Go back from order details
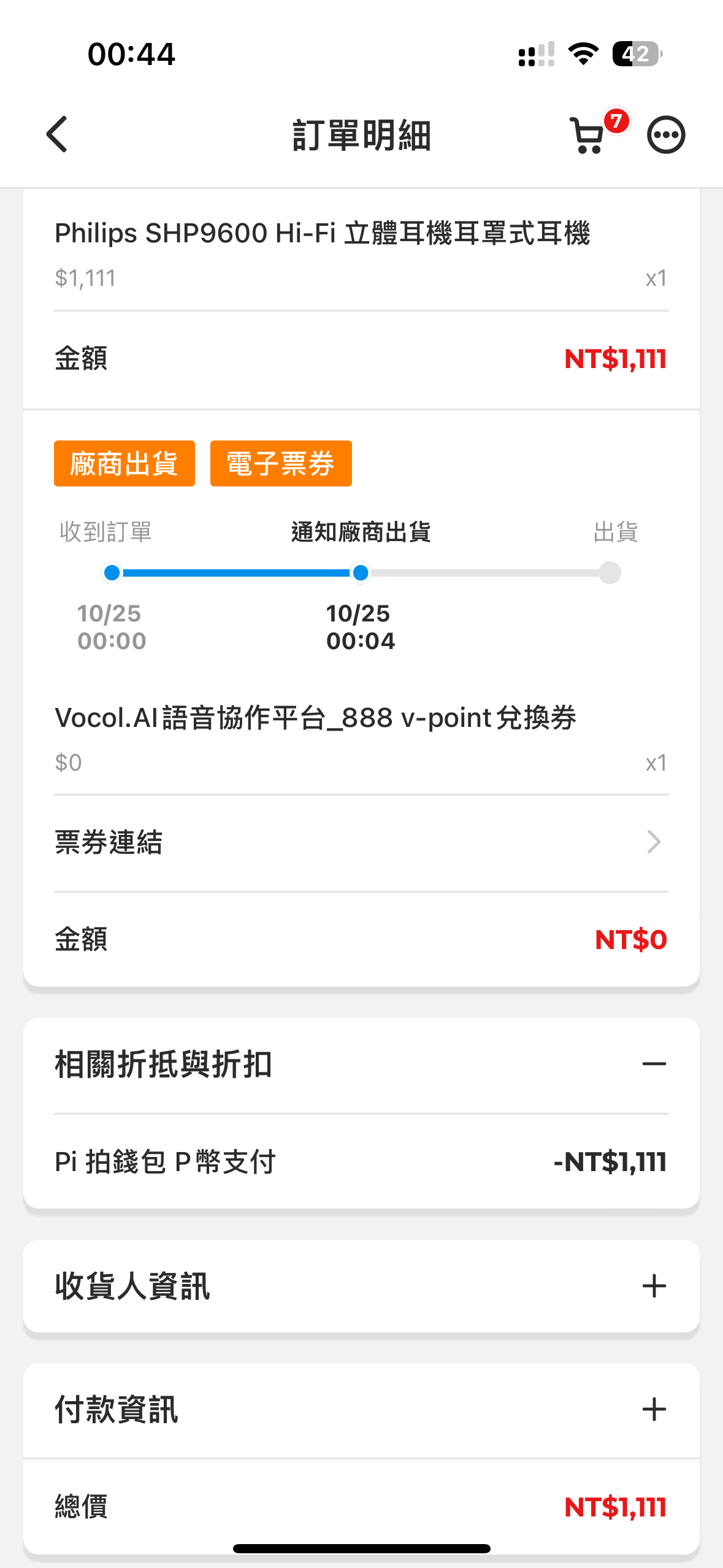Screen dimensions: 723x1568 click(57, 134)
